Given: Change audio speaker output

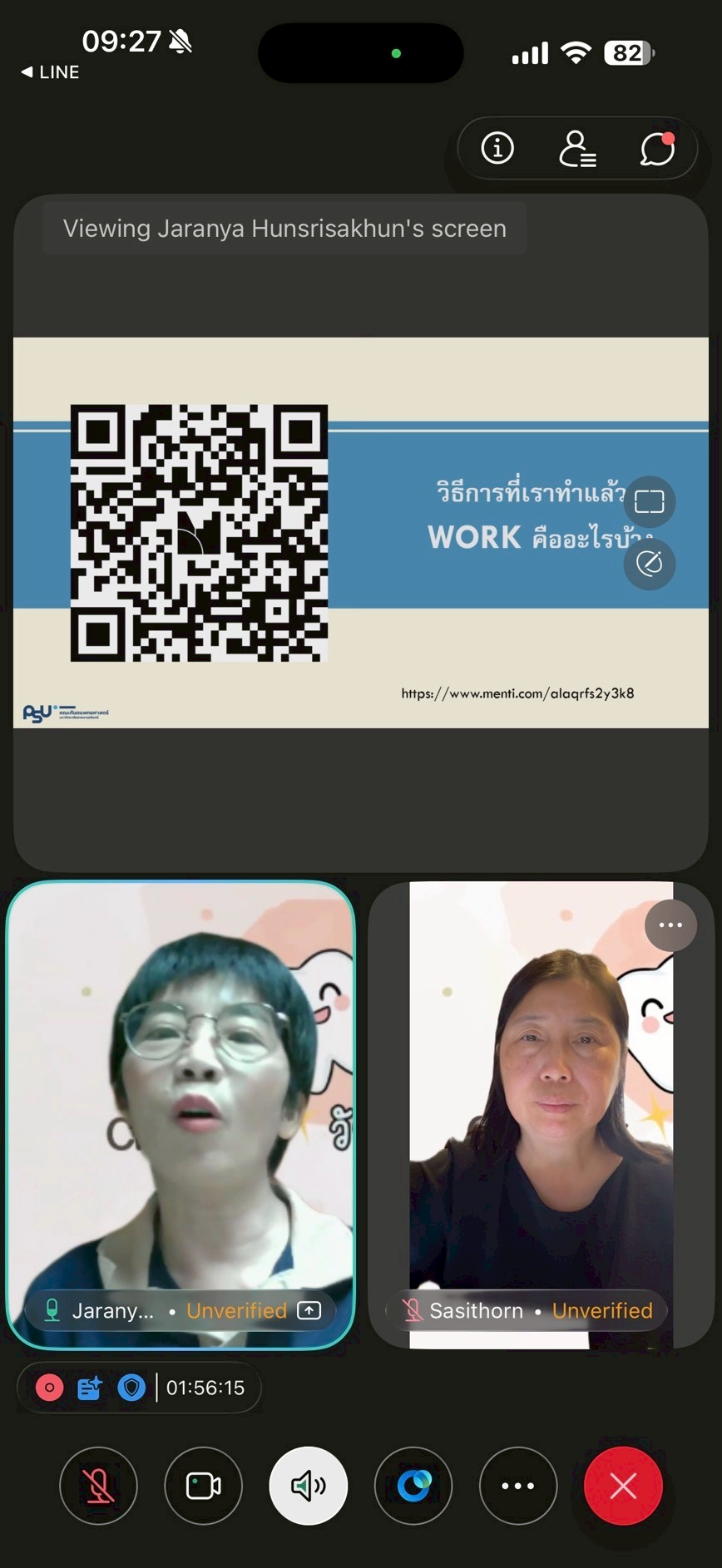Looking at the screenshot, I should 308,1486.
